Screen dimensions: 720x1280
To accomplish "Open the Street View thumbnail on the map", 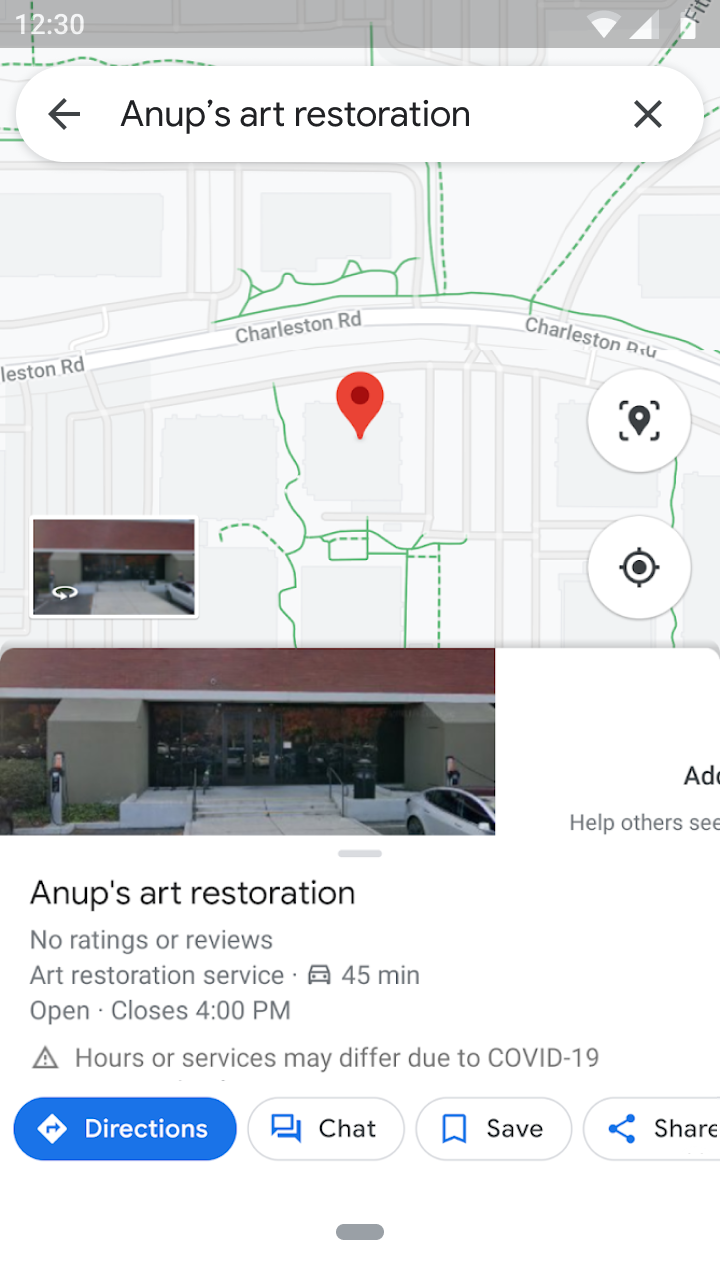I will pyautogui.click(x=114, y=567).
